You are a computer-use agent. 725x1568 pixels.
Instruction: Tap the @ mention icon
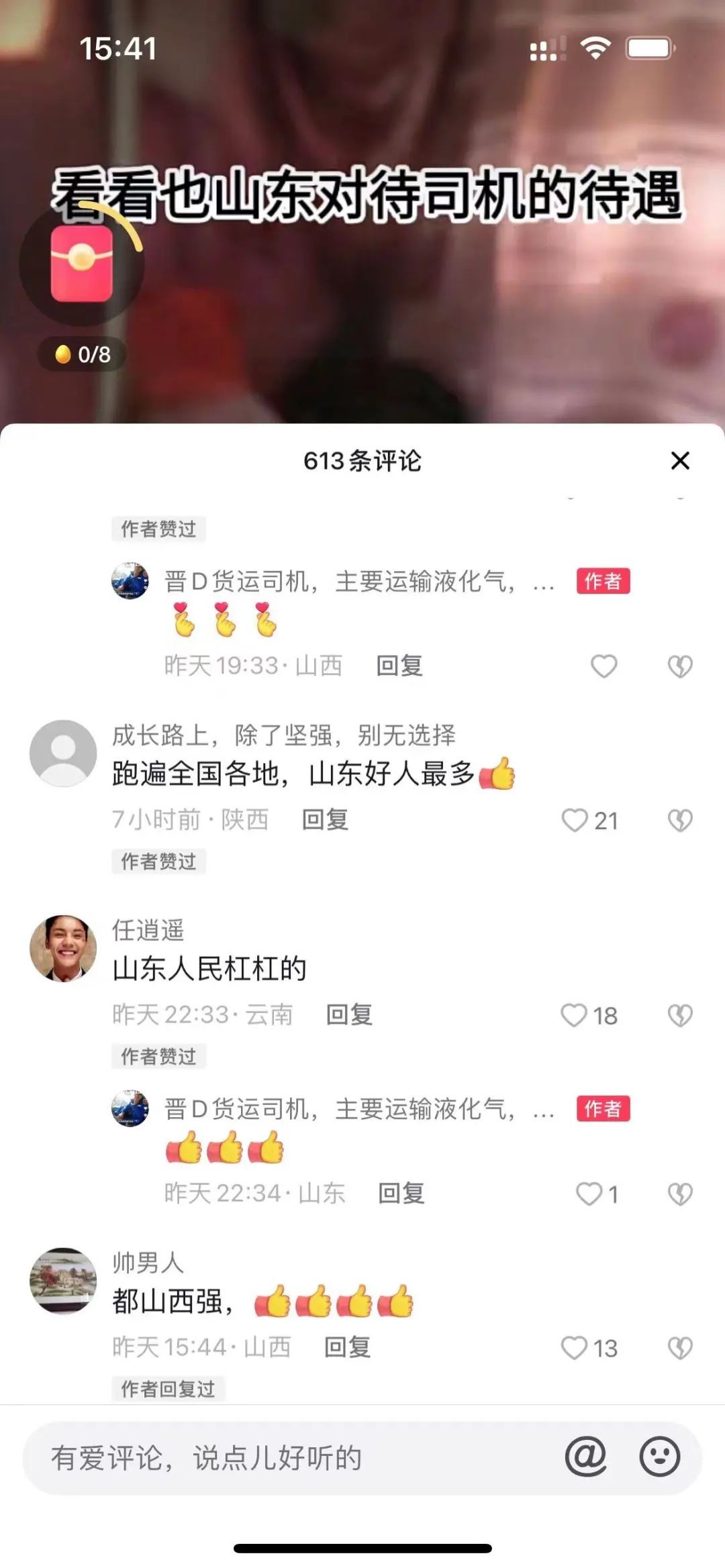(x=585, y=1457)
